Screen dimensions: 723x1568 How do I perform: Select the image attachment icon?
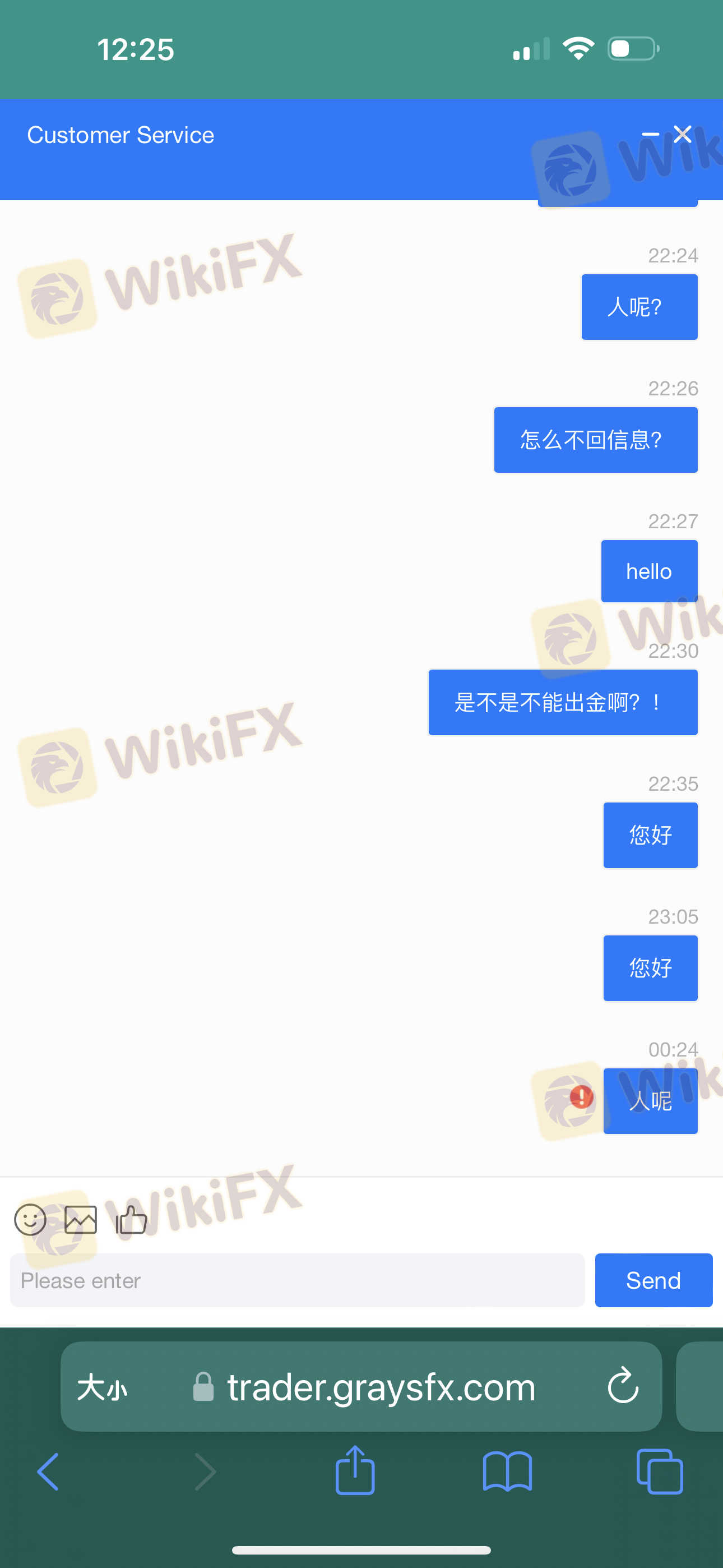(80, 1220)
